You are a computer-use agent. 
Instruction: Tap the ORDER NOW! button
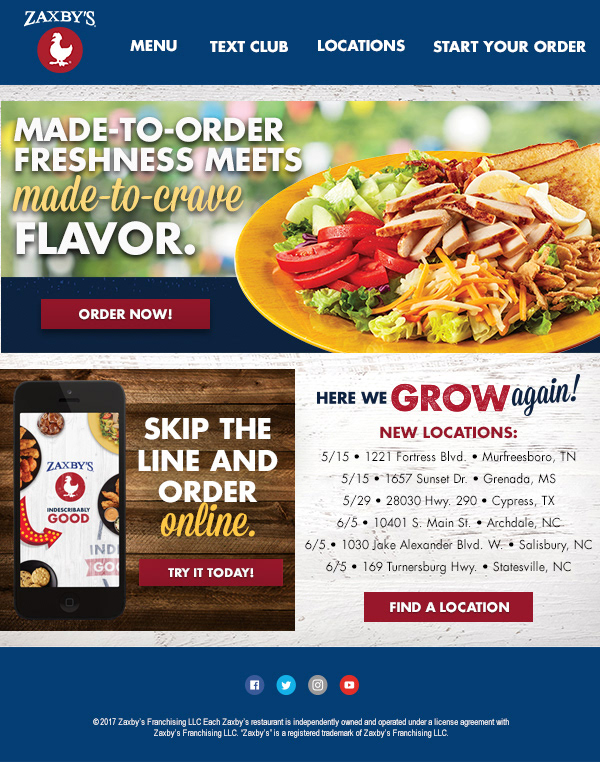tap(125, 314)
